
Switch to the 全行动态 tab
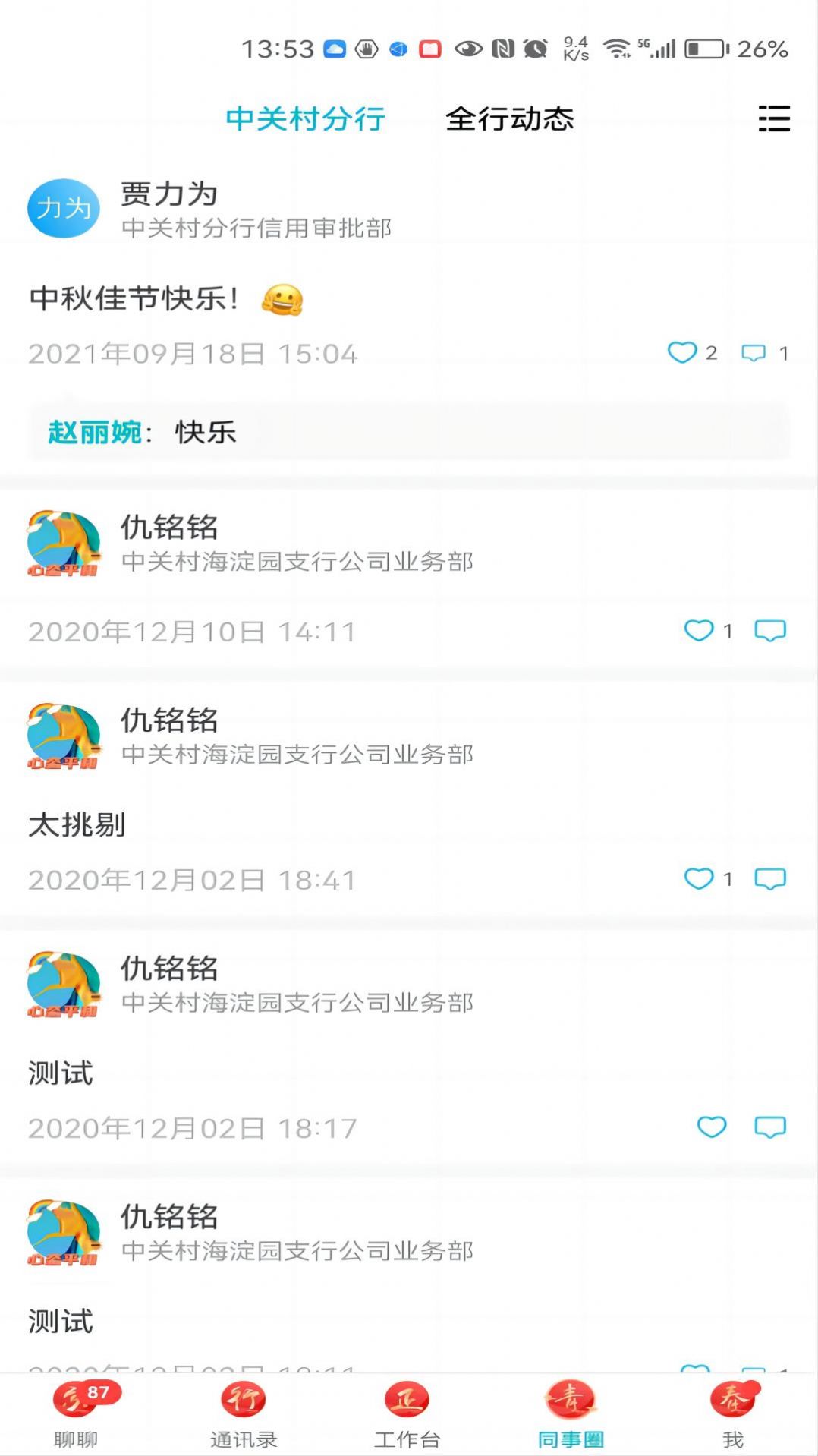coord(510,119)
